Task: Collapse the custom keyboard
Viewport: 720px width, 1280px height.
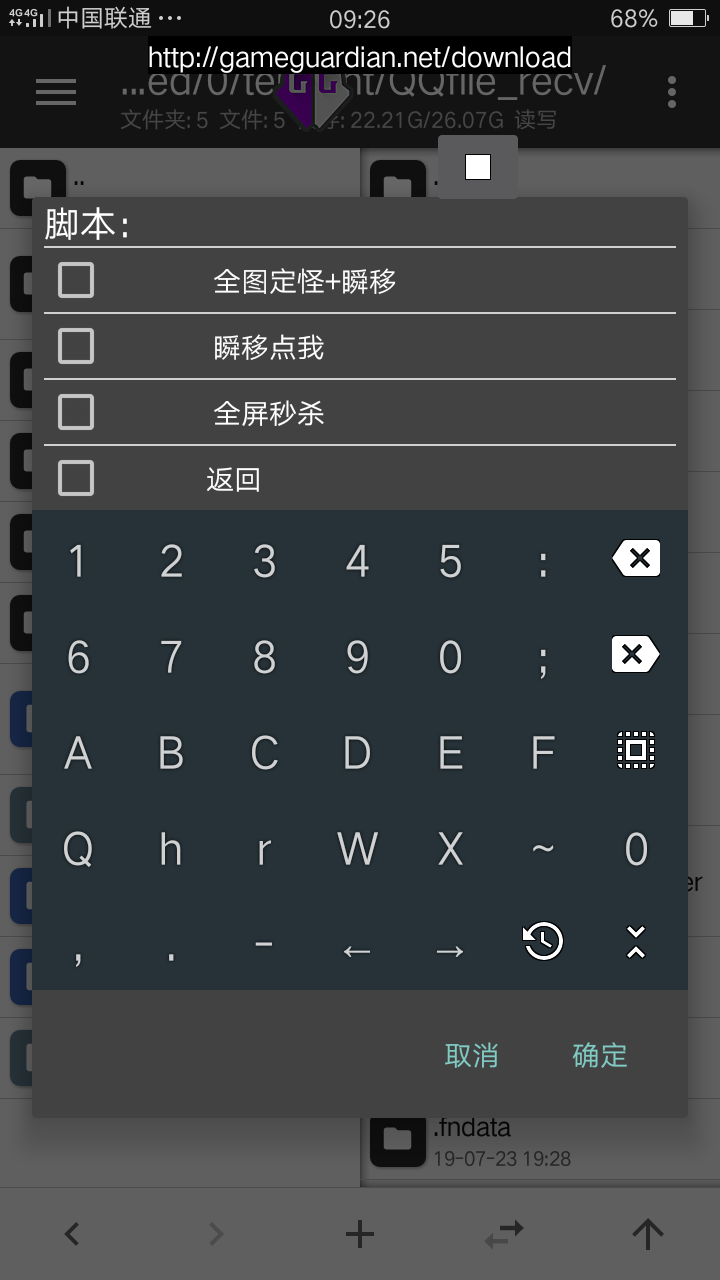Action: click(636, 942)
